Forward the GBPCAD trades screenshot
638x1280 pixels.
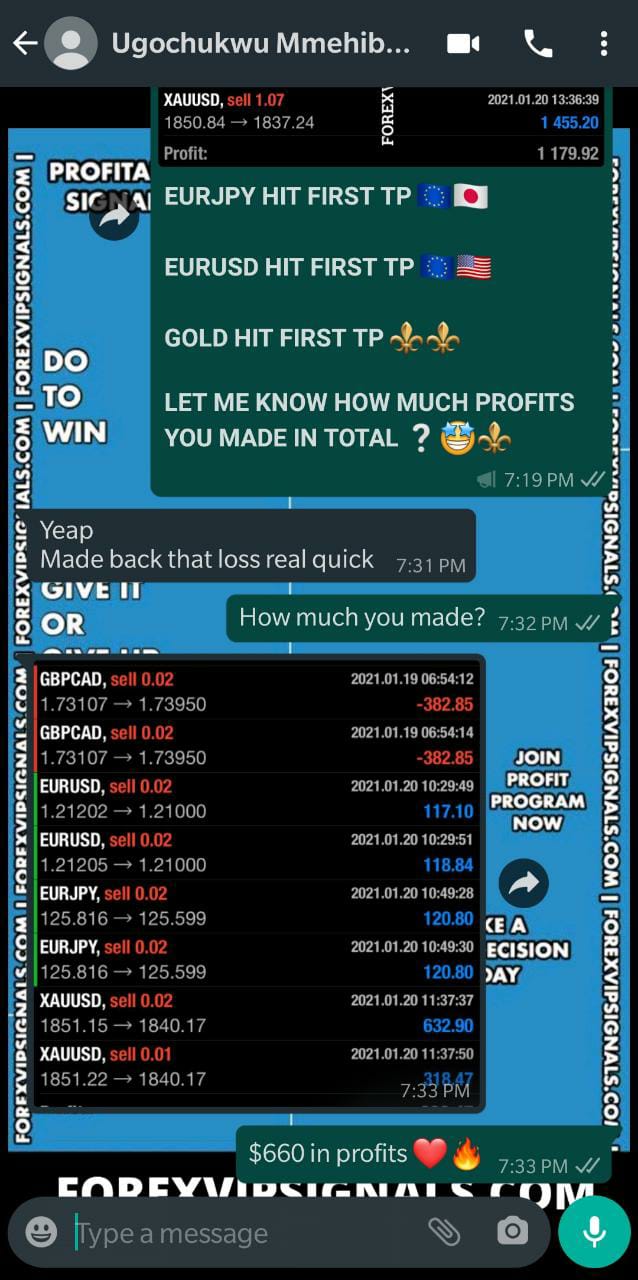(523, 883)
